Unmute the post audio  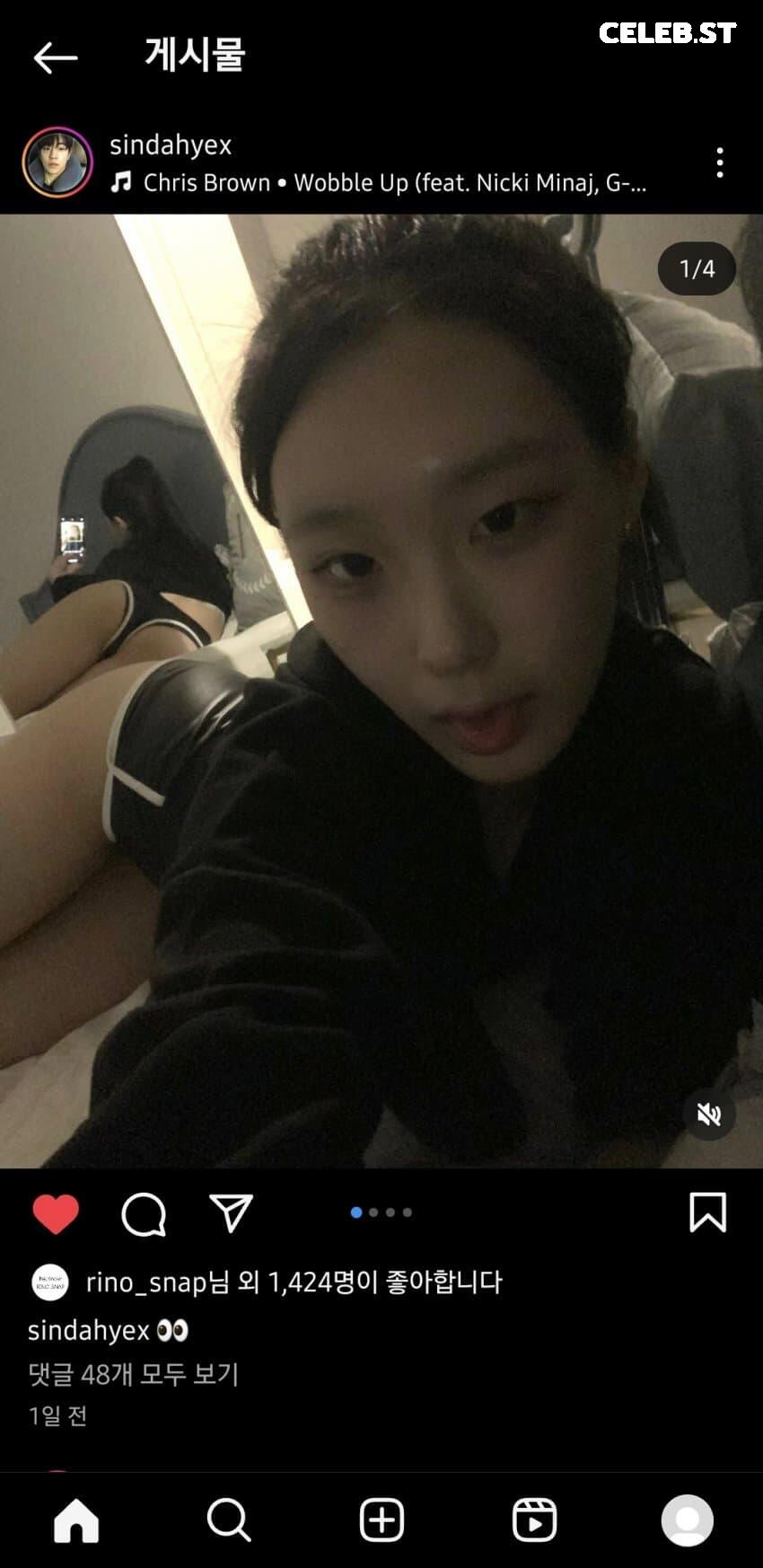pos(709,1114)
